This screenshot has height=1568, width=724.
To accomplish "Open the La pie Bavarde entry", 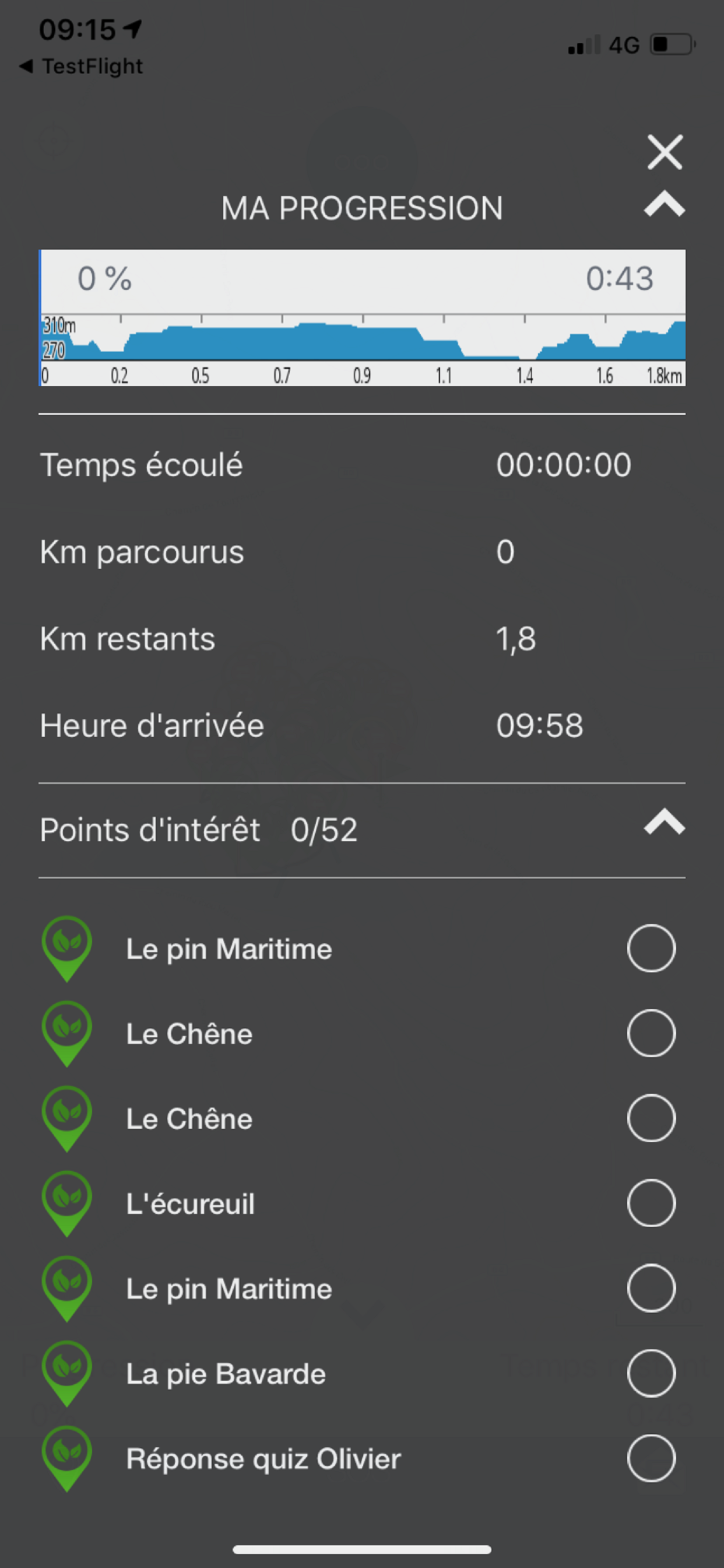I will [226, 1374].
